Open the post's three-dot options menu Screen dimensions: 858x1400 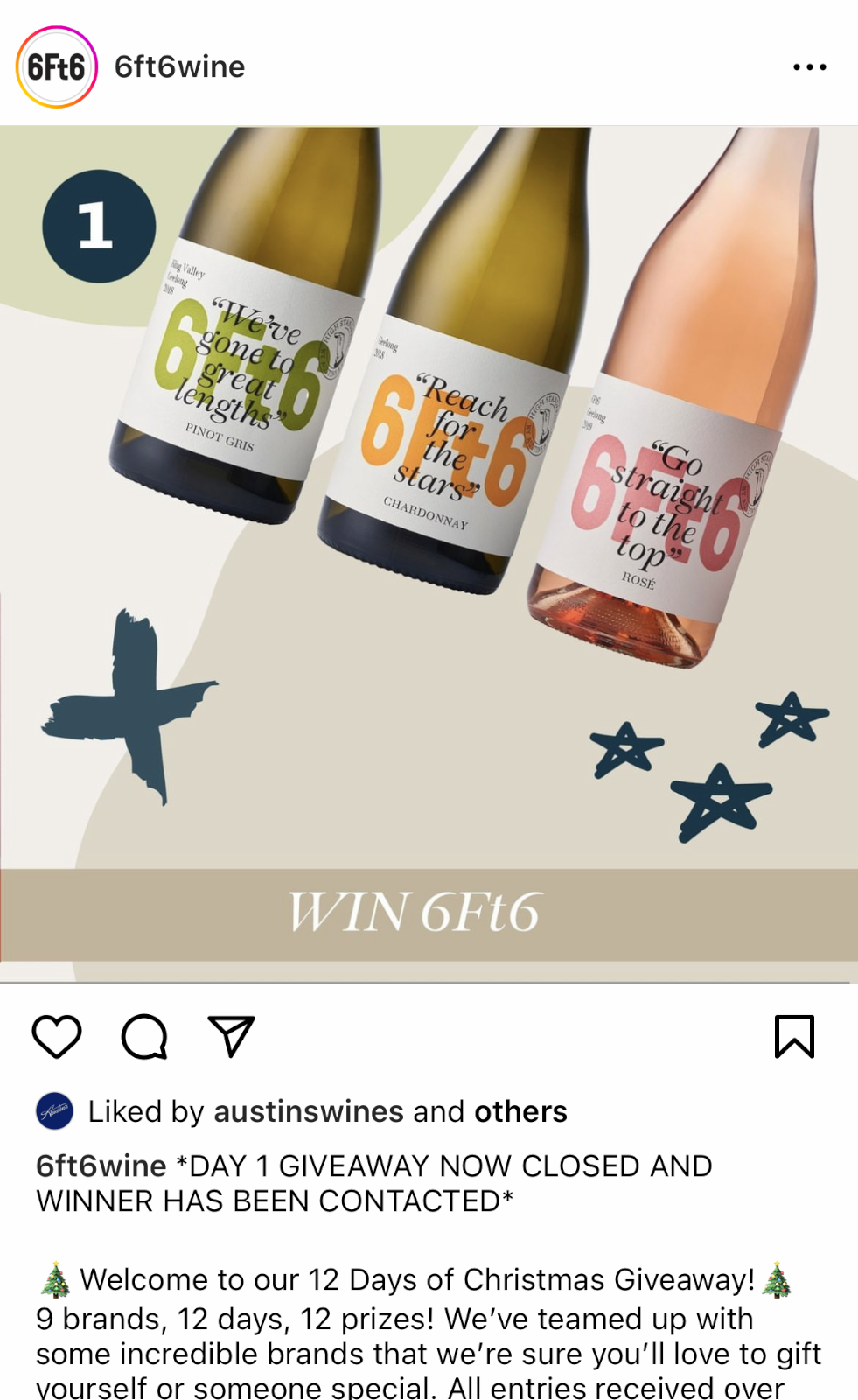click(809, 67)
